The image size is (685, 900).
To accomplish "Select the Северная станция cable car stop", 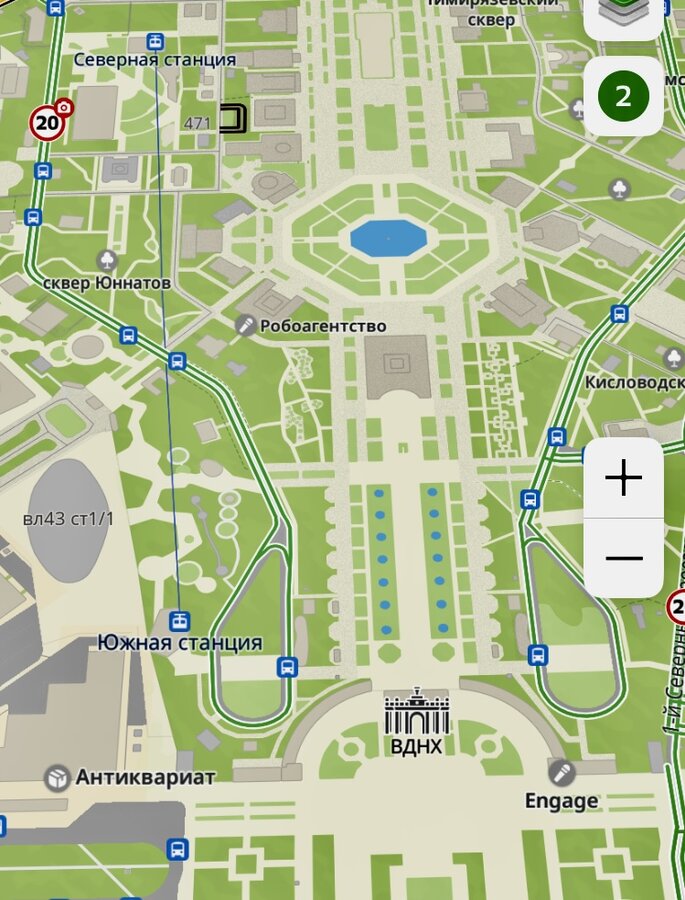I will pyautogui.click(x=155, y=41).
